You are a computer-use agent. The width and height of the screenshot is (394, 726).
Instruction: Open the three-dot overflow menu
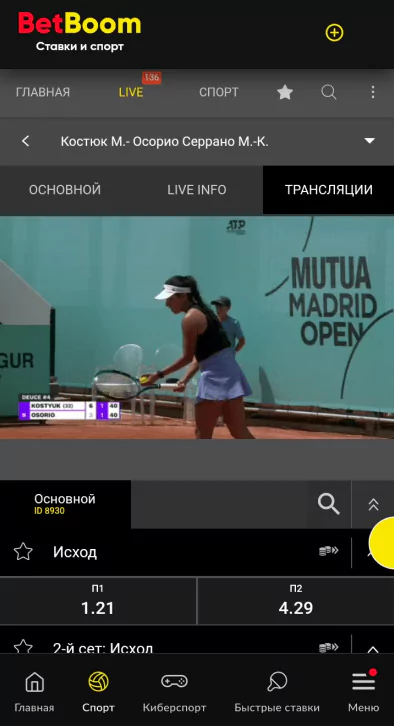pos(373,92)
